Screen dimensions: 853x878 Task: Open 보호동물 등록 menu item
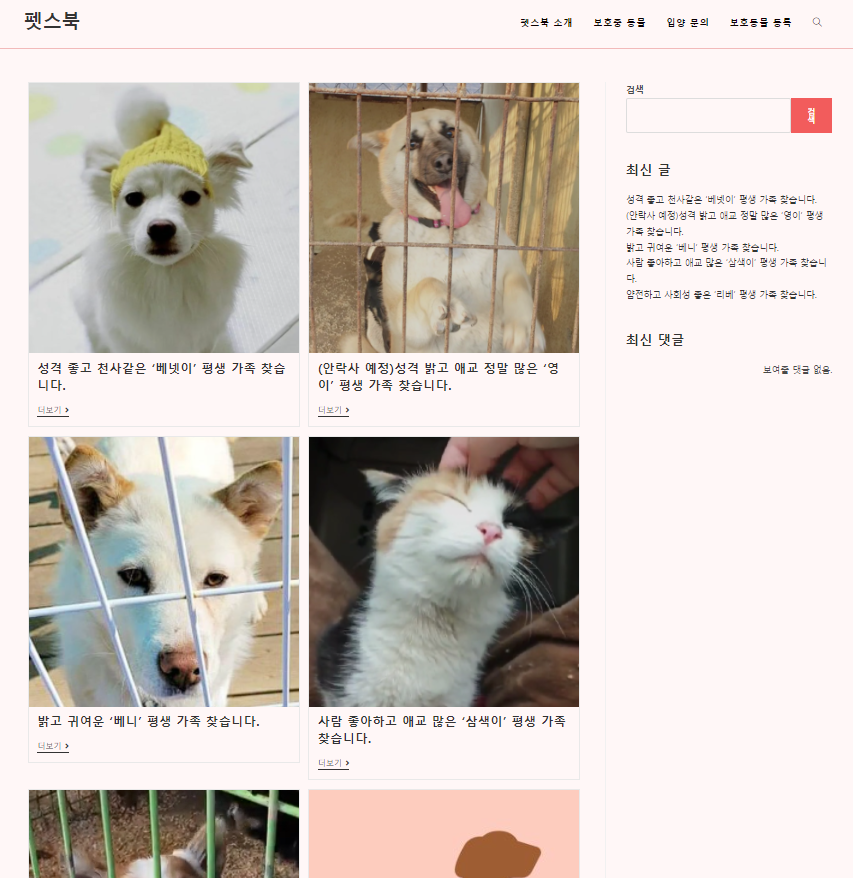pos(760,22)
